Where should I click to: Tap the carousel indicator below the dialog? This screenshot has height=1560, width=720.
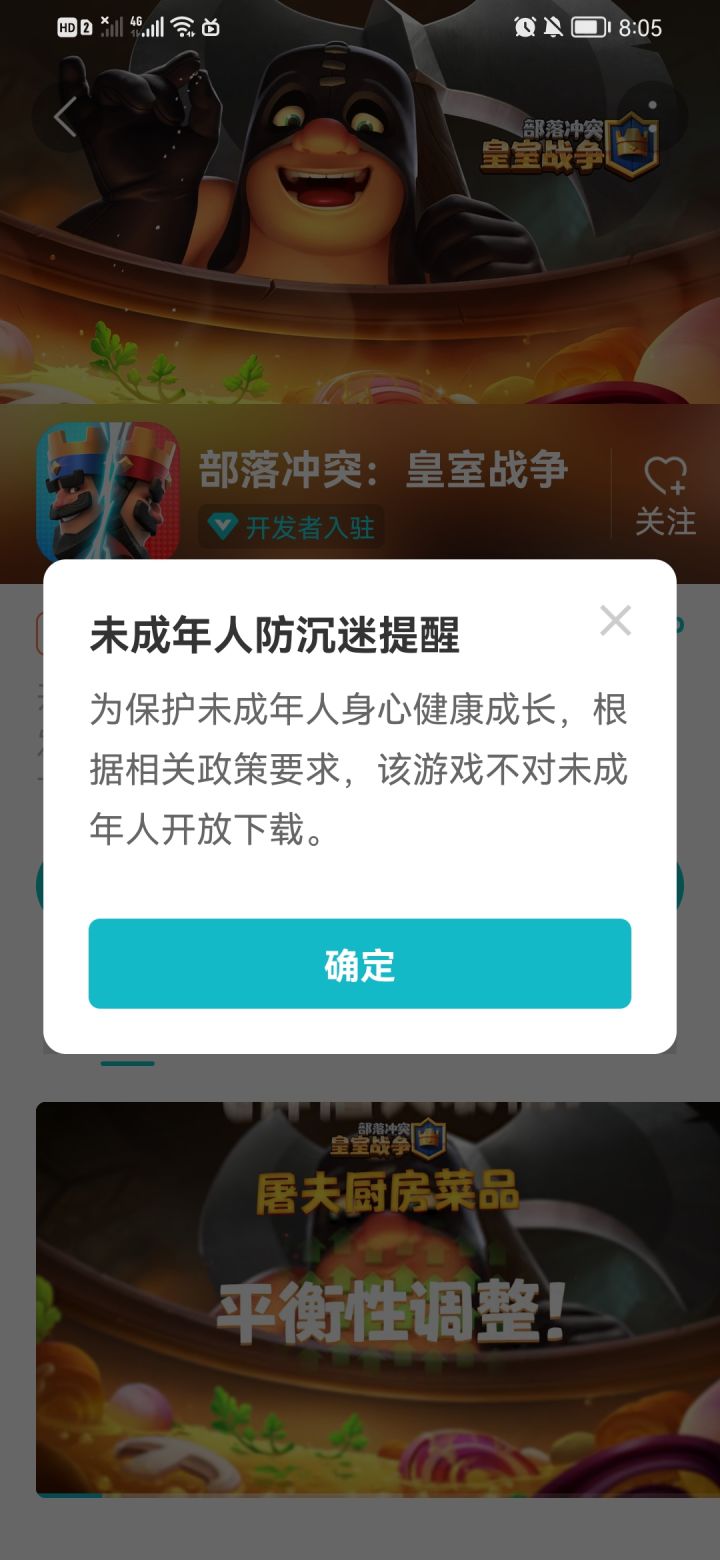pyautogui.click(x=125, y=1064)
